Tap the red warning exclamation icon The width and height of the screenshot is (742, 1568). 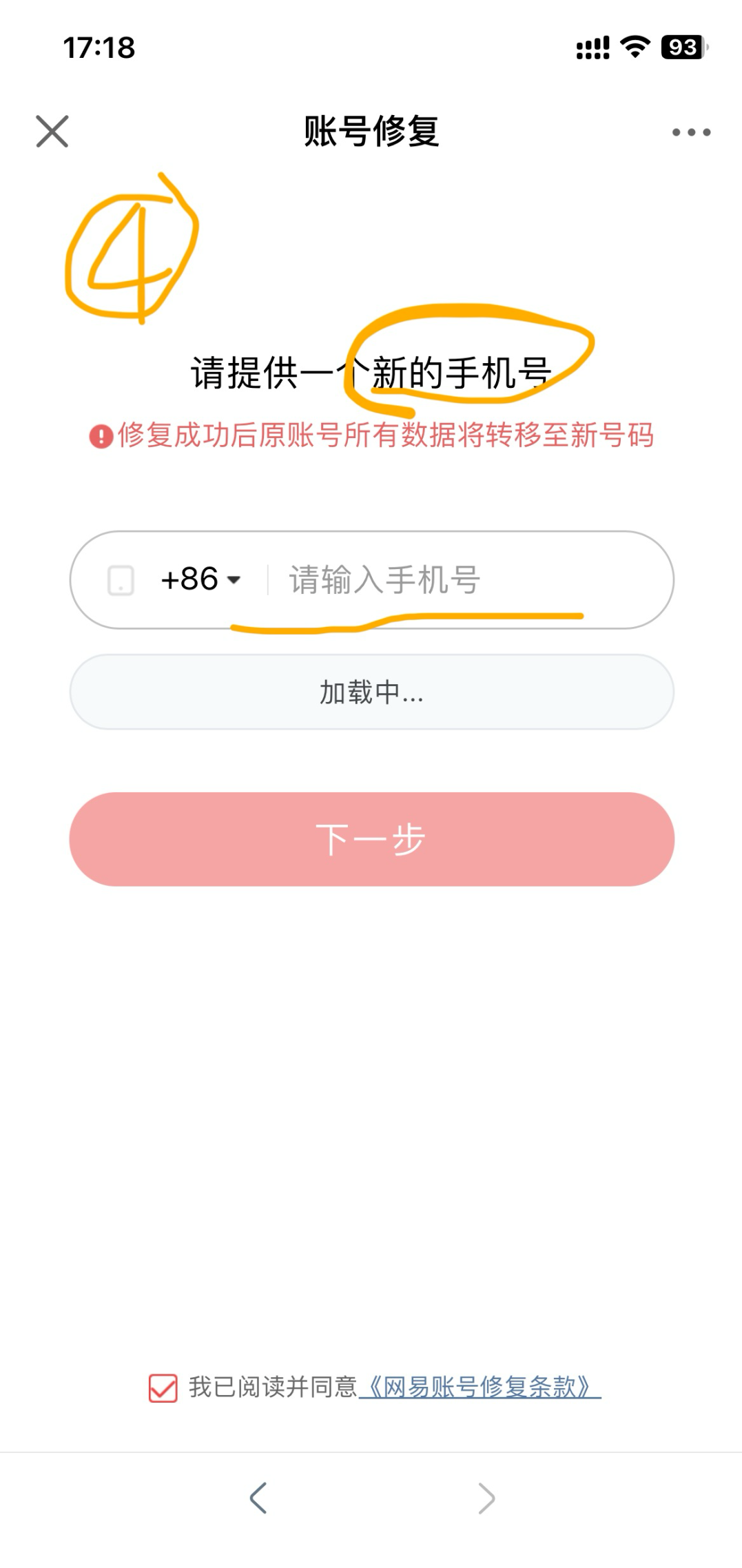pyautogui.click(x=100, y=436)
